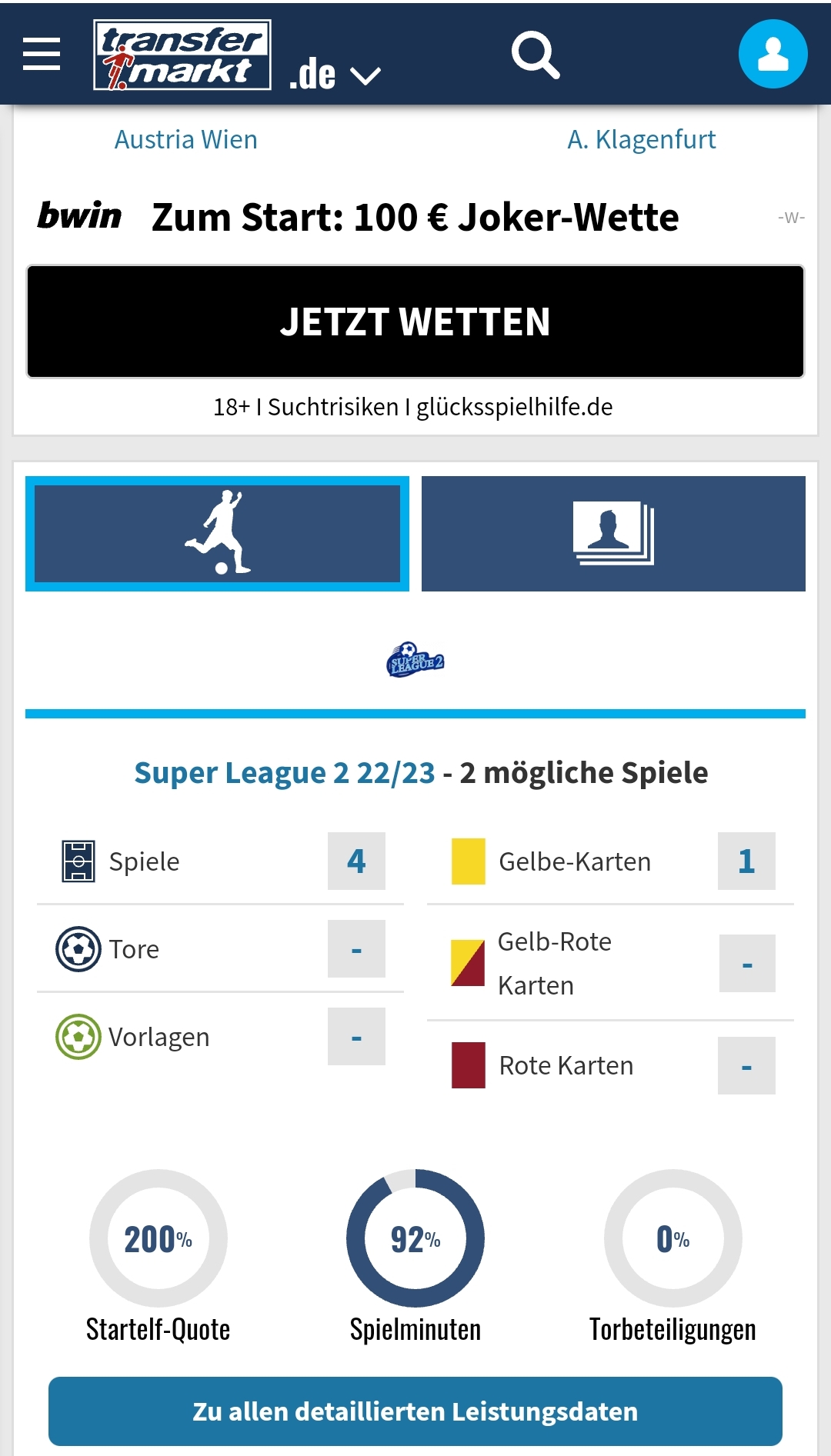Open the user profile icon

pyautogui.click(x=773, y=54)
